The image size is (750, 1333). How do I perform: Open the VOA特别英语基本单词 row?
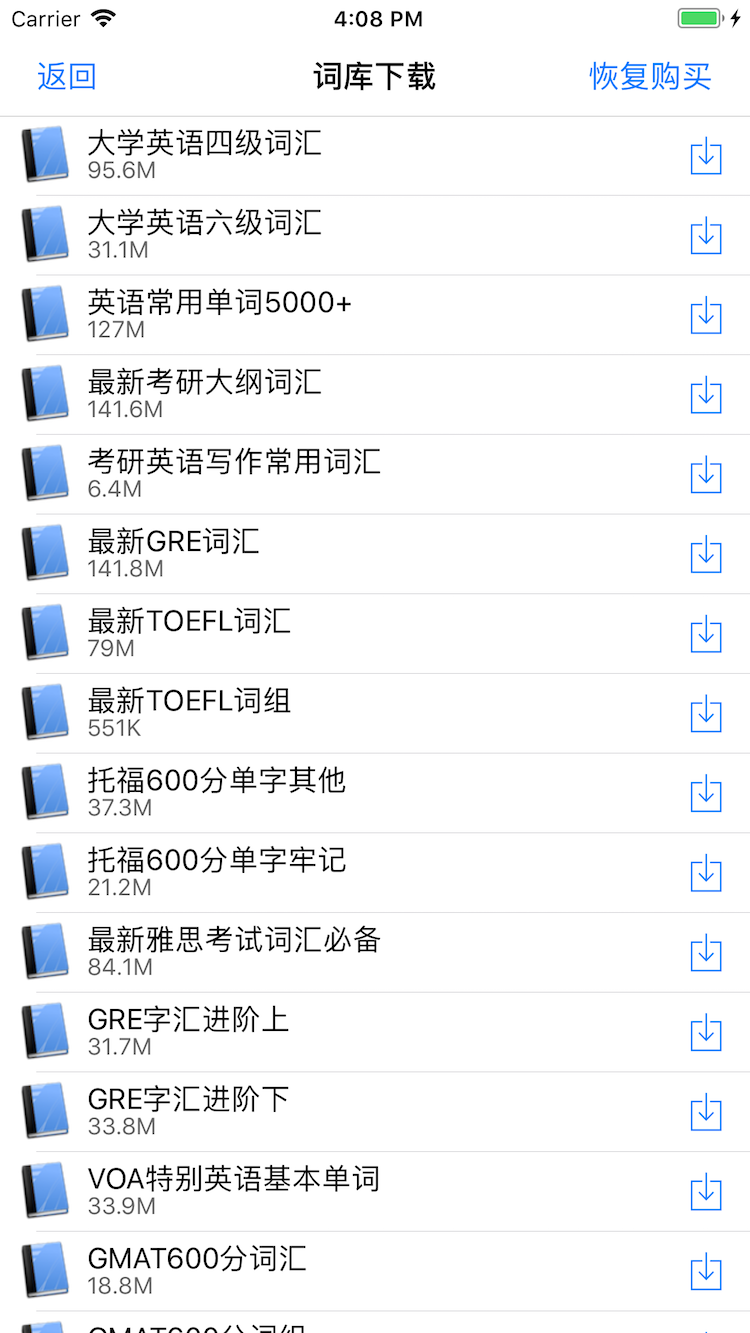375,1192
